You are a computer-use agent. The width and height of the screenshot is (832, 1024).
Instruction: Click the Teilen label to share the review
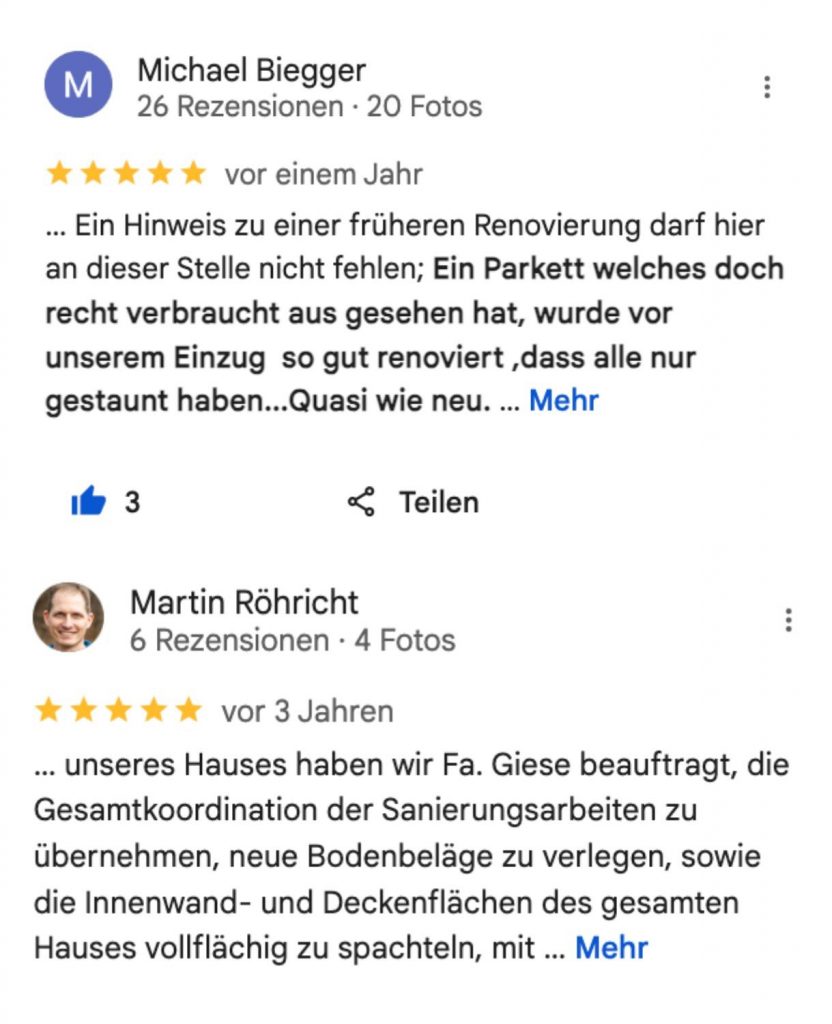pyautogui.click(x=436, y=502)
